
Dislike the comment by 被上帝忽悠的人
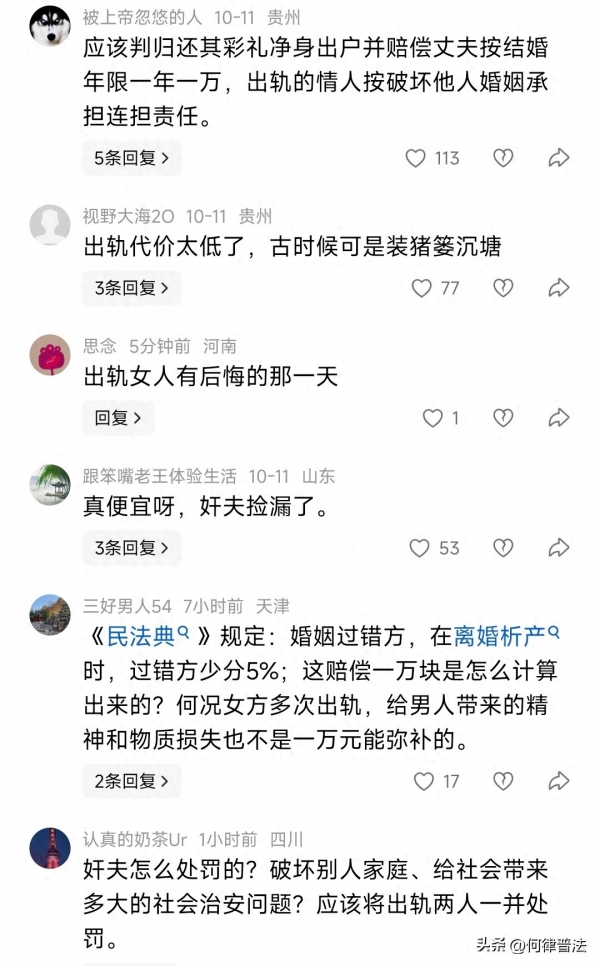click(503, 158)
